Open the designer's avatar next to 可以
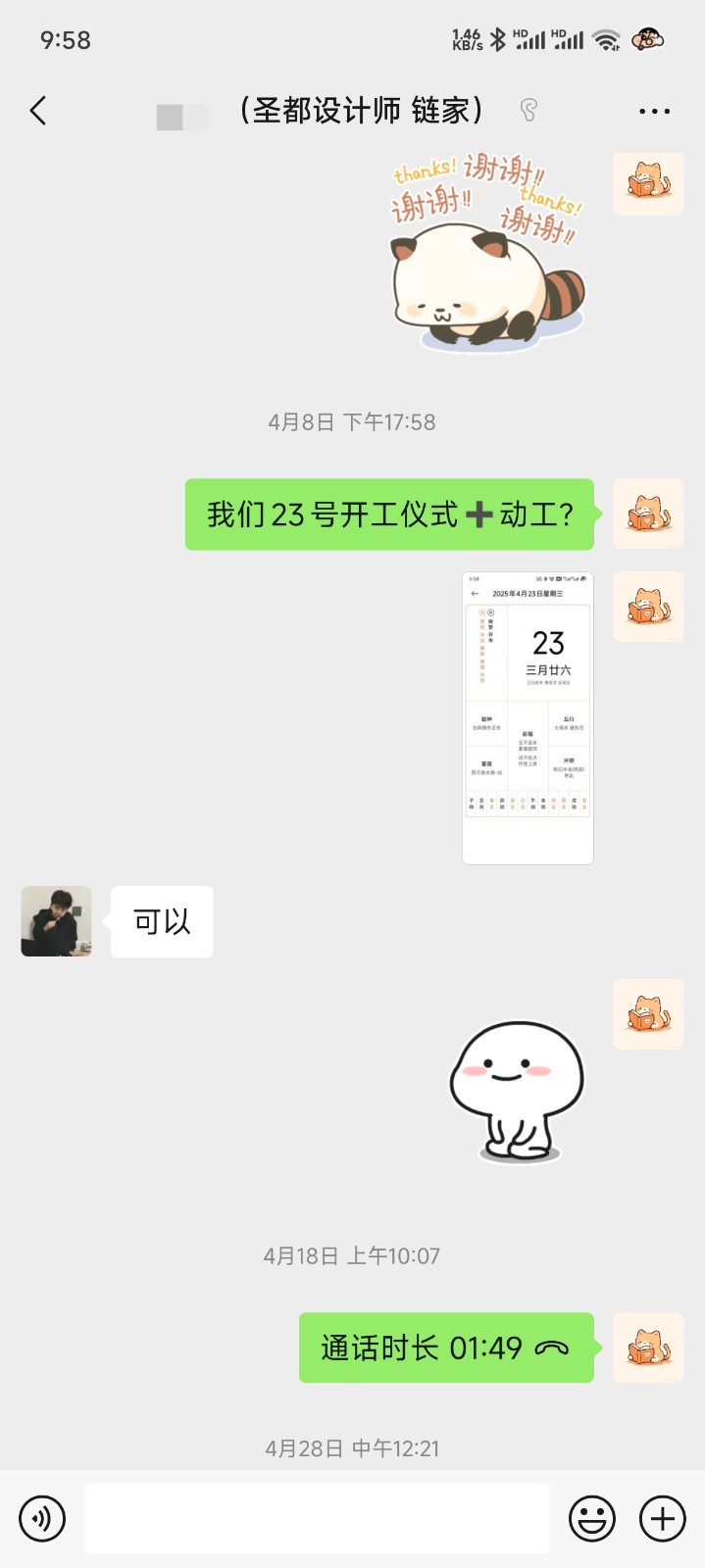Viewport: 705px width, 1568px height. pyautogui.click(x=56, y=921)
